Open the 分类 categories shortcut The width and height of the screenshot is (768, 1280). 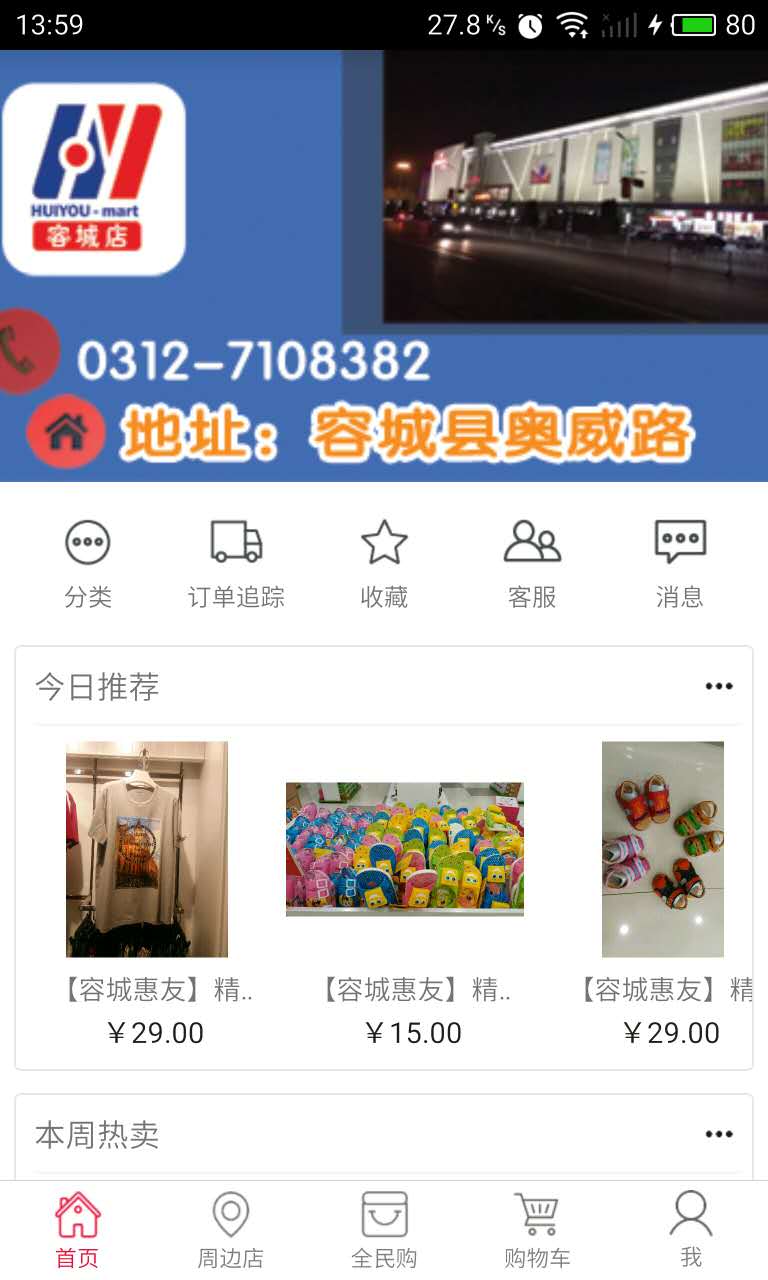(x=88, y=563)
